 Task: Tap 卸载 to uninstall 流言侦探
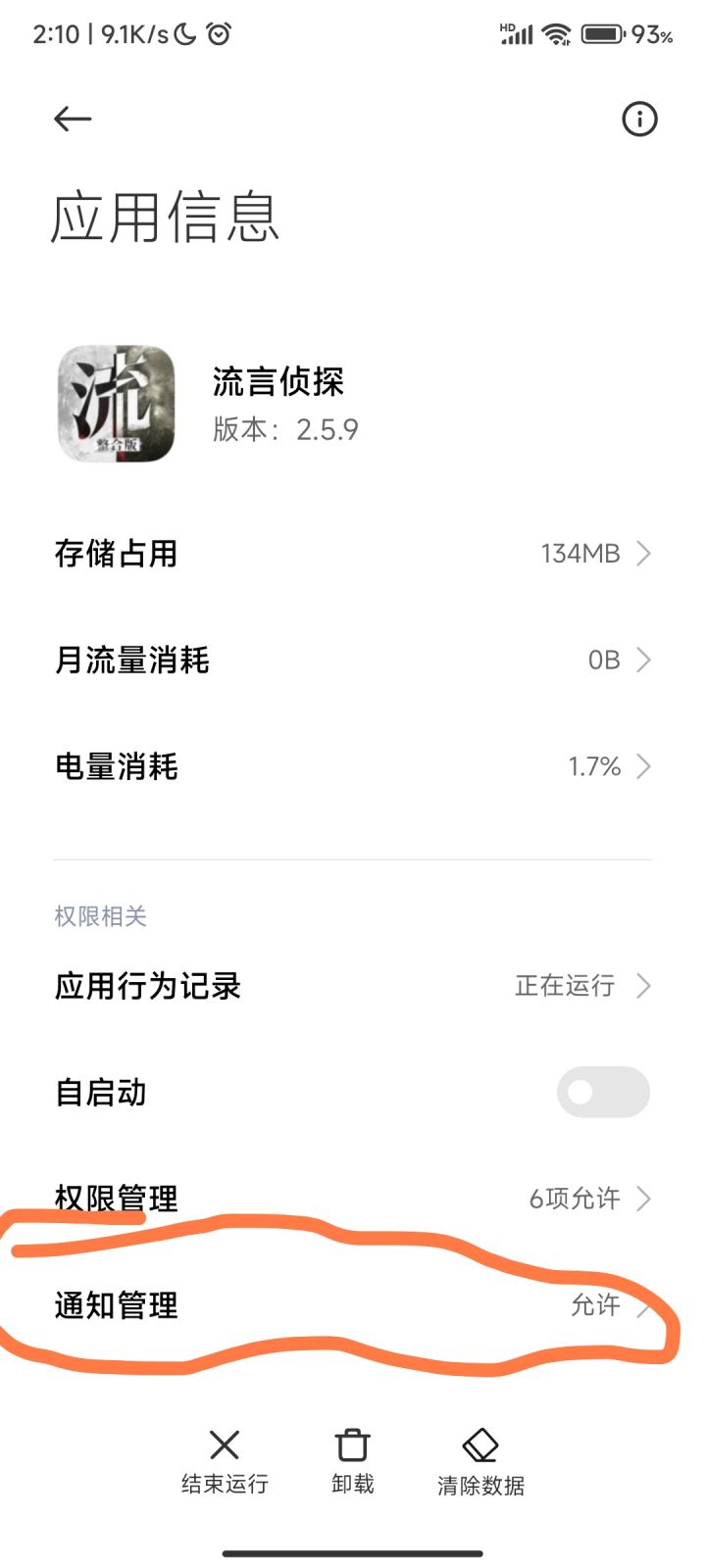pyautogui.click(x=353, y=1460)
